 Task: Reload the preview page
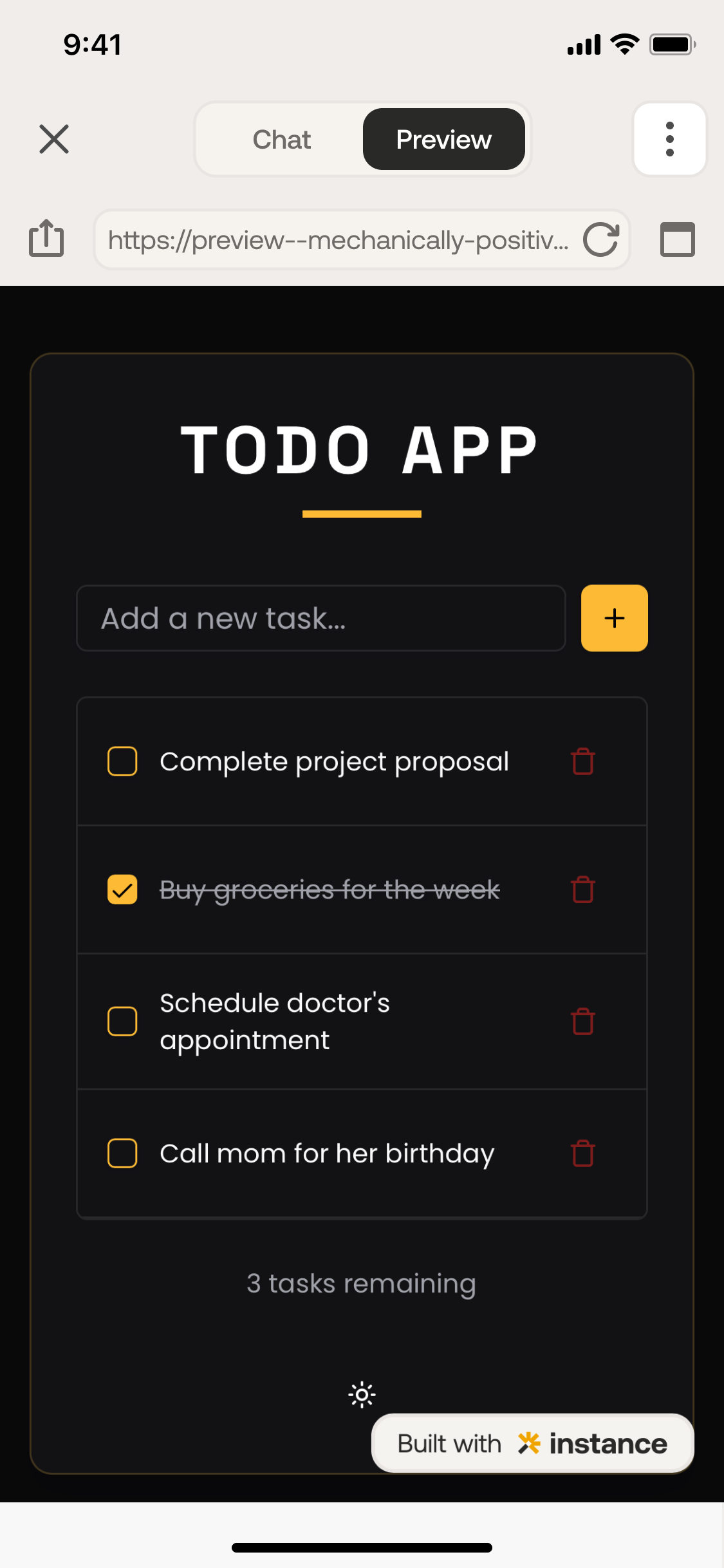pos(601,240)
